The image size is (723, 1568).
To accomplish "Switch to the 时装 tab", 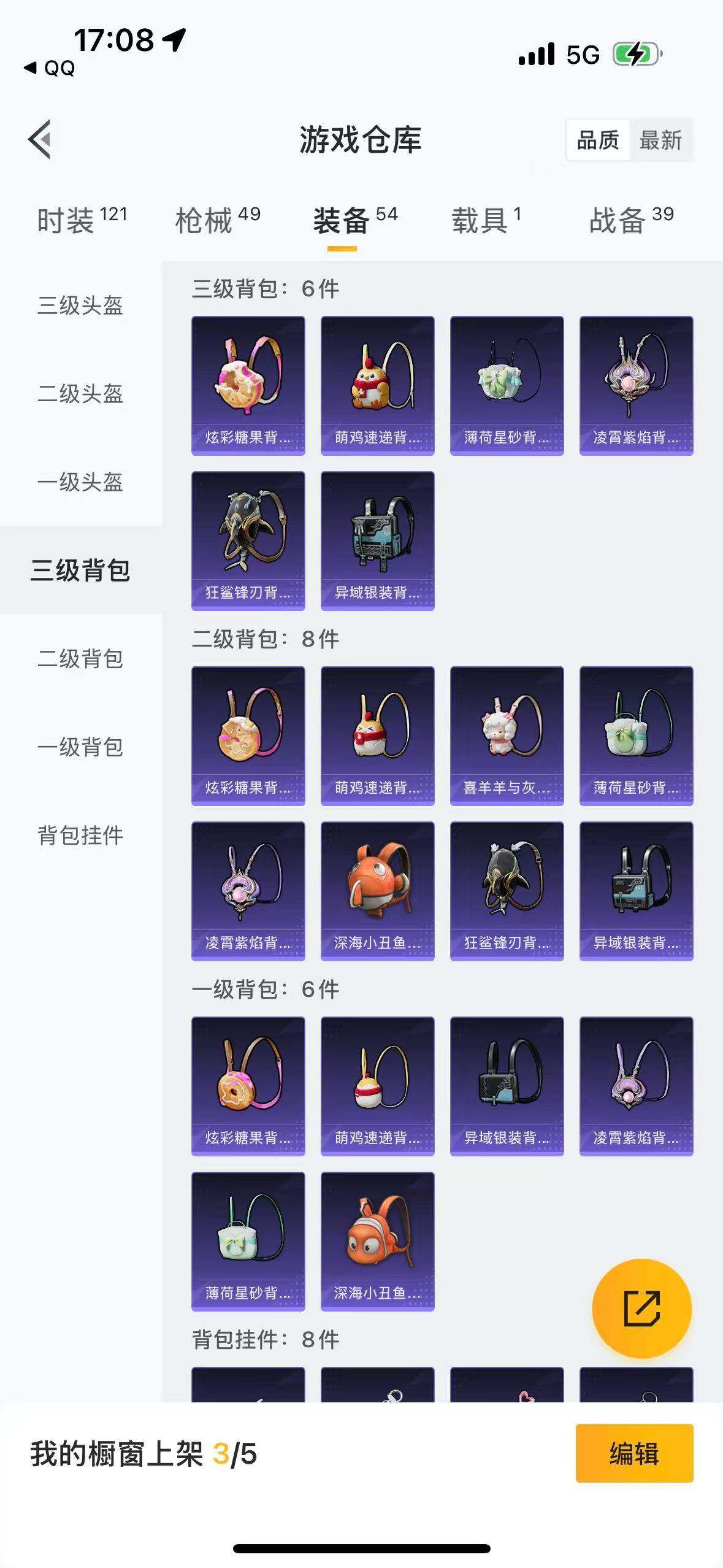I will coord(81,220).
